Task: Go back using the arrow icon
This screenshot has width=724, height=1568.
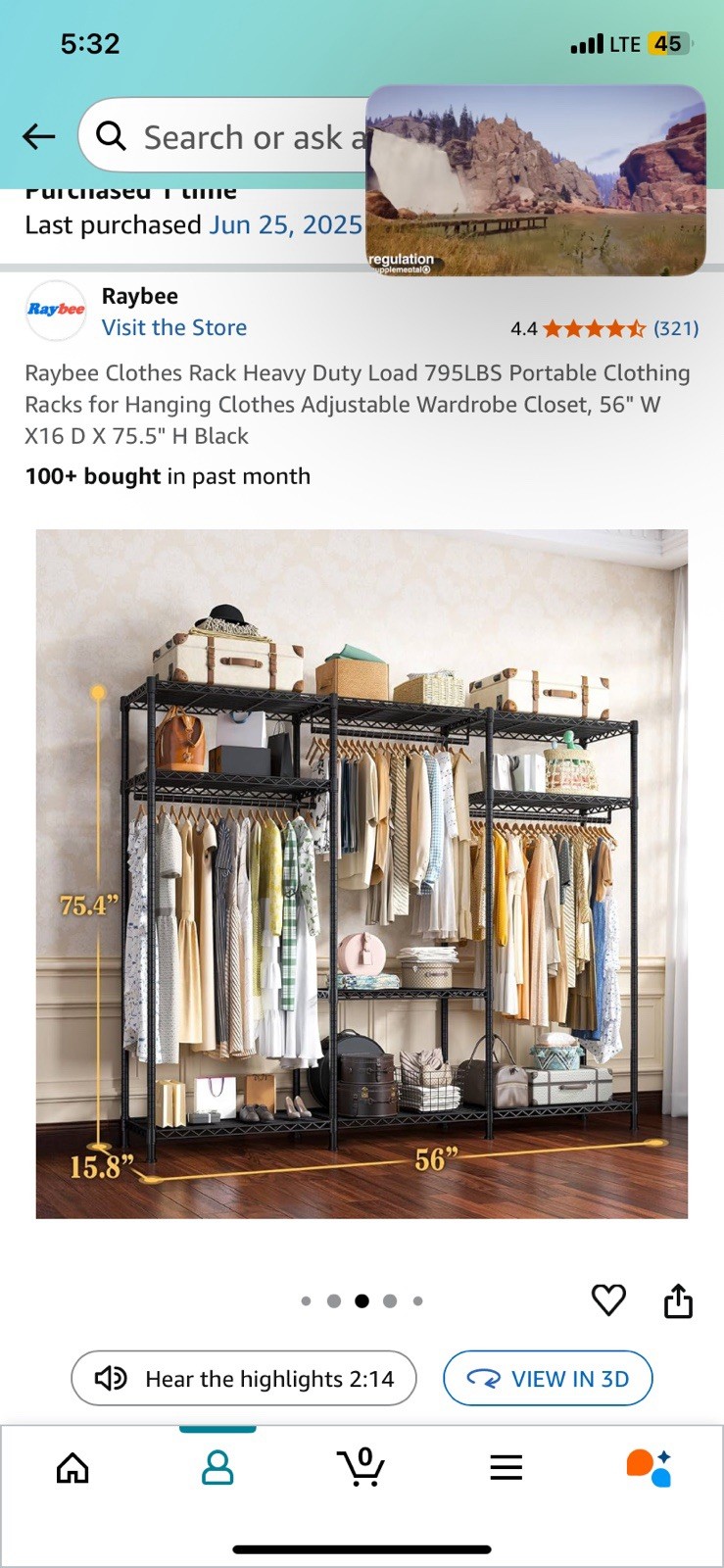Action: click(x=39, y=136)
